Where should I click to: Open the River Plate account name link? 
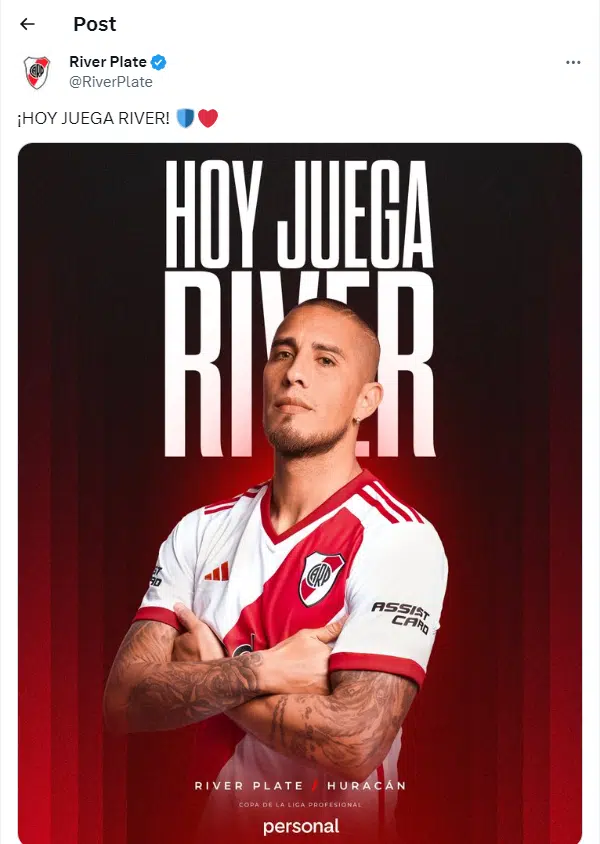click(107, 62)
